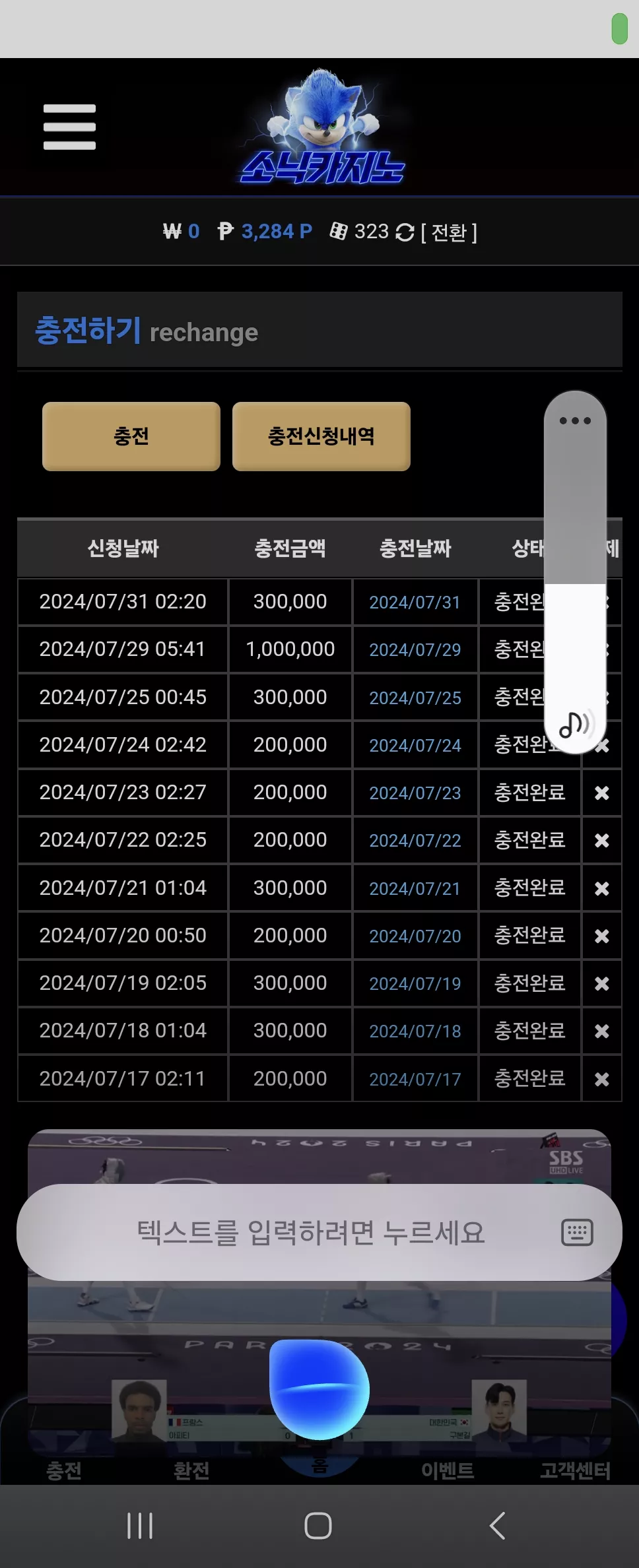Delete the 2024/07/17 02:11 entry

[x=601, y=1080]
